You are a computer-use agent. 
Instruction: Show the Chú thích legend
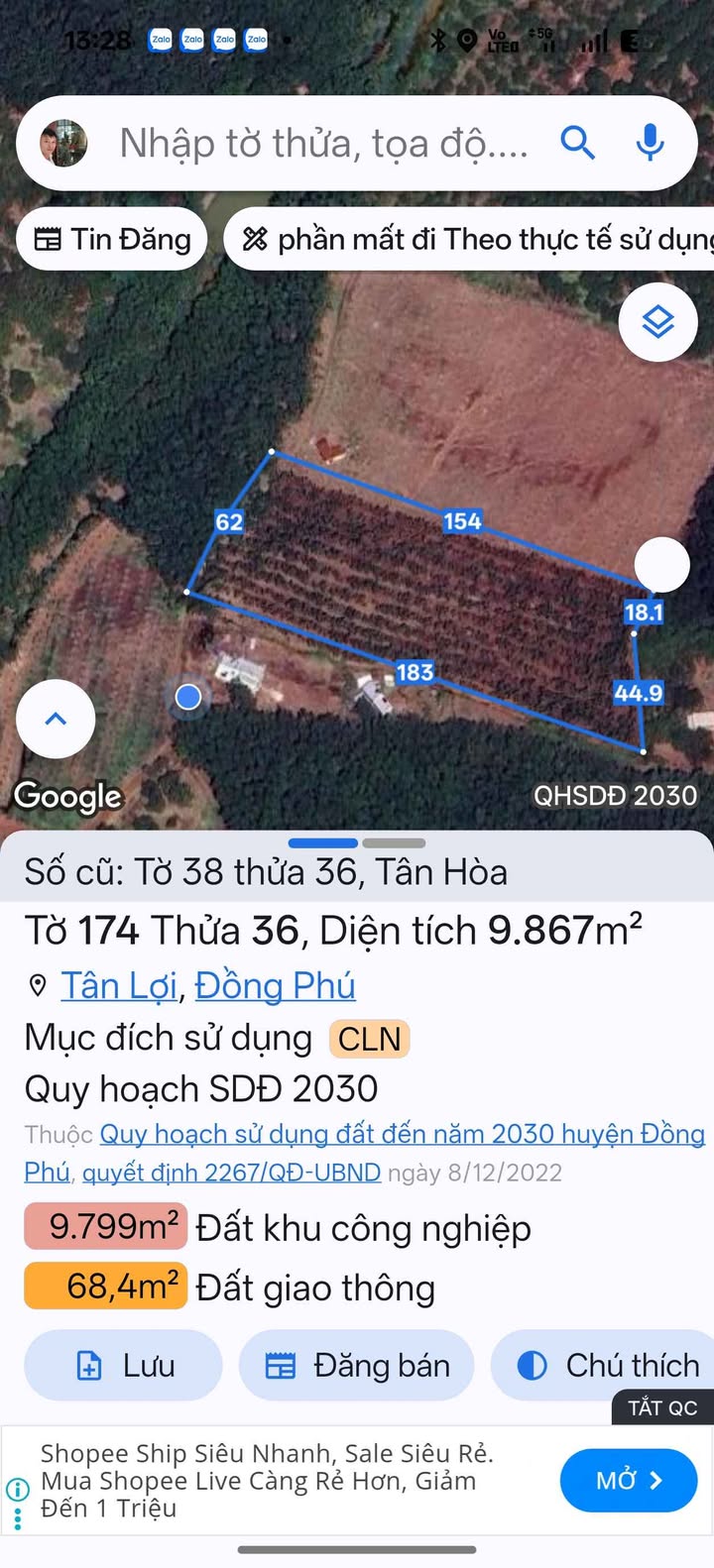click(607, 1365)
